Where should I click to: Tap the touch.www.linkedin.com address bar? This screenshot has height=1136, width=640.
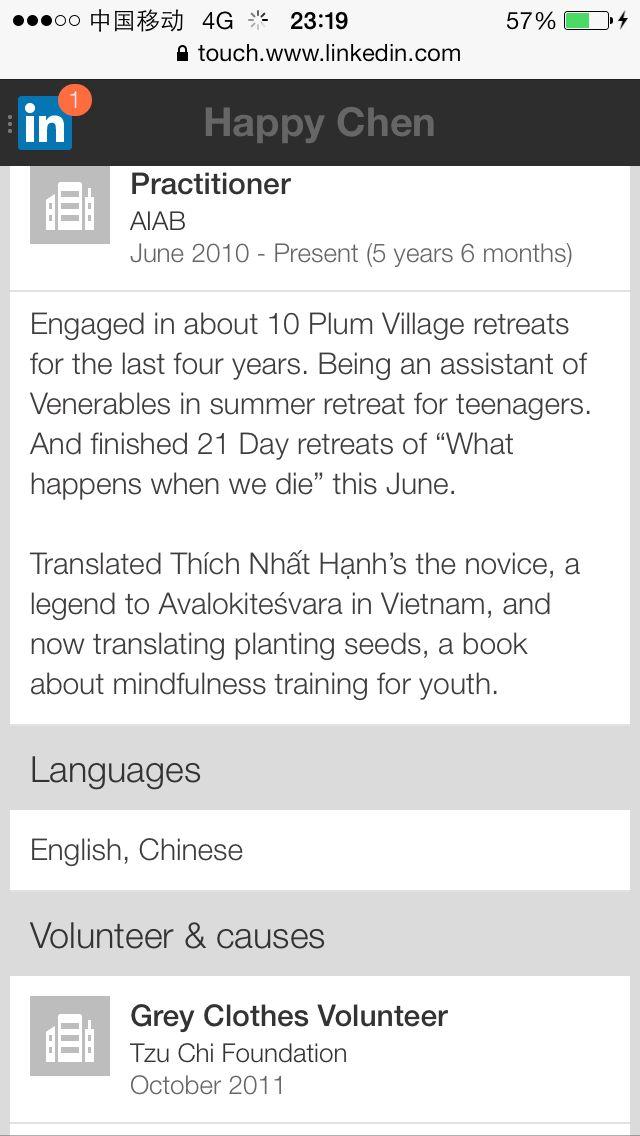[x=320, y=53]
